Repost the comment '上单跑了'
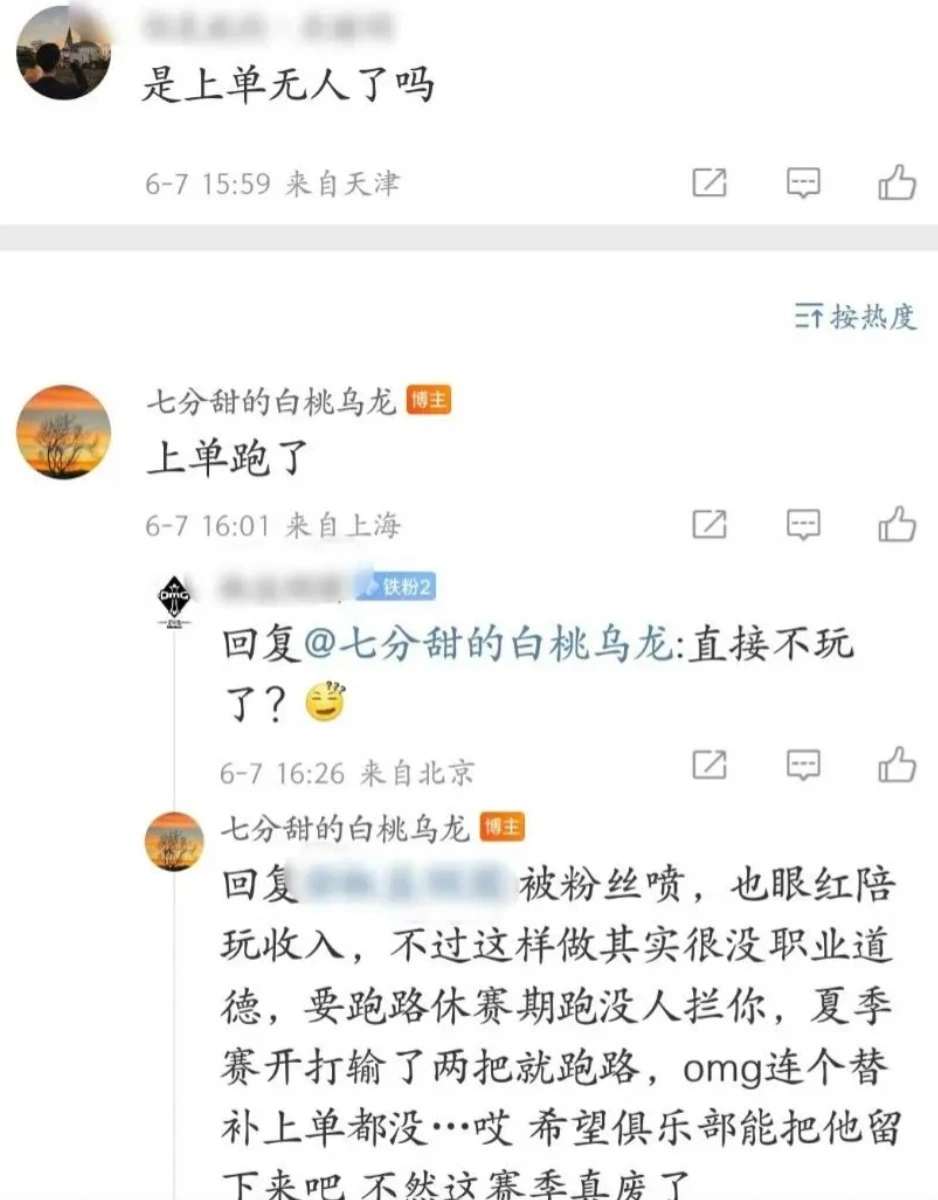Screen dimensions: 938x1200 [709, 524]
